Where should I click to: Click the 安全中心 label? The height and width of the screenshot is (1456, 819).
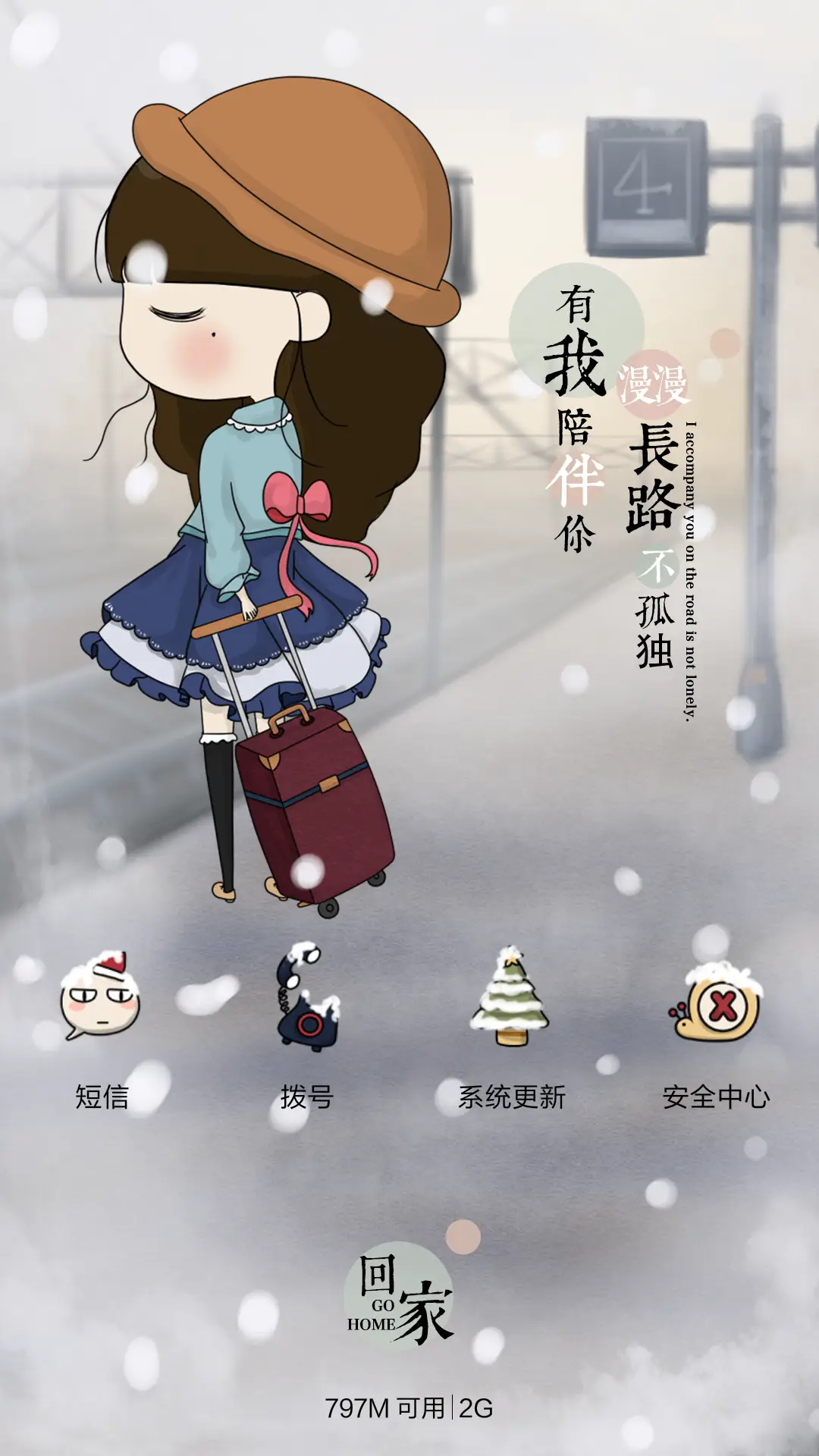717,1095
